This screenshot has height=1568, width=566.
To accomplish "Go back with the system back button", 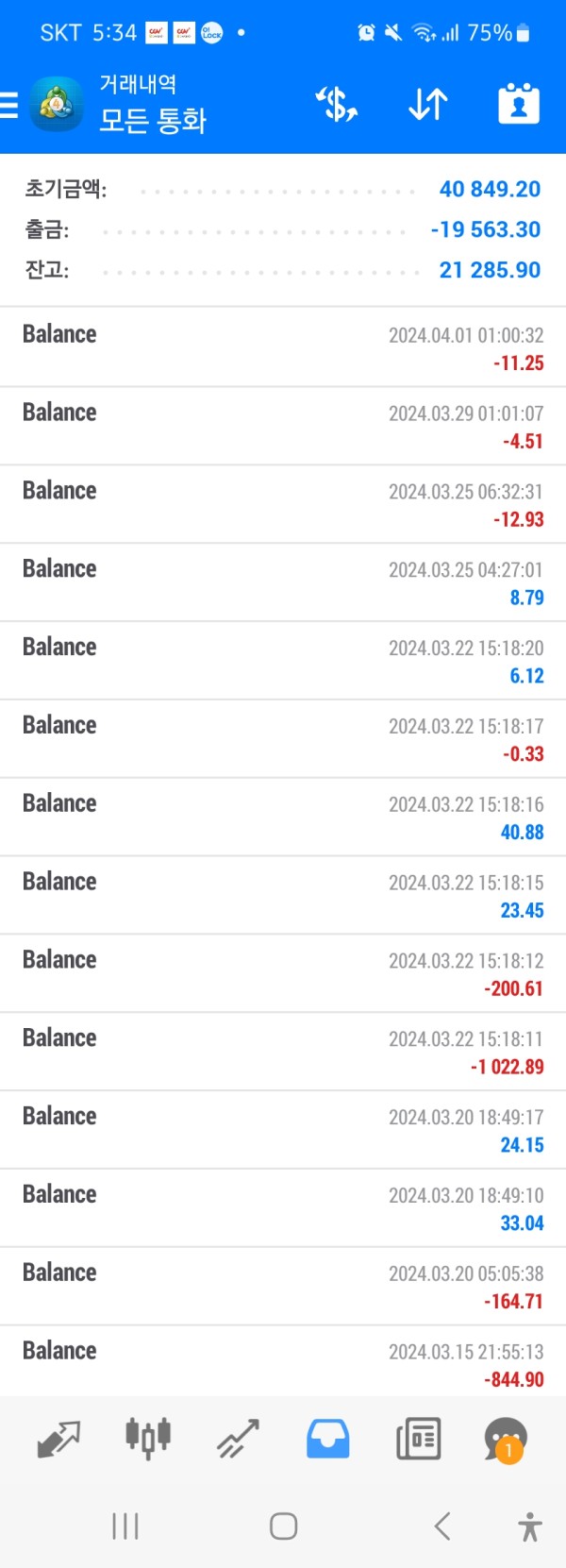I will pyautogui.click(x=441, y=1526).
